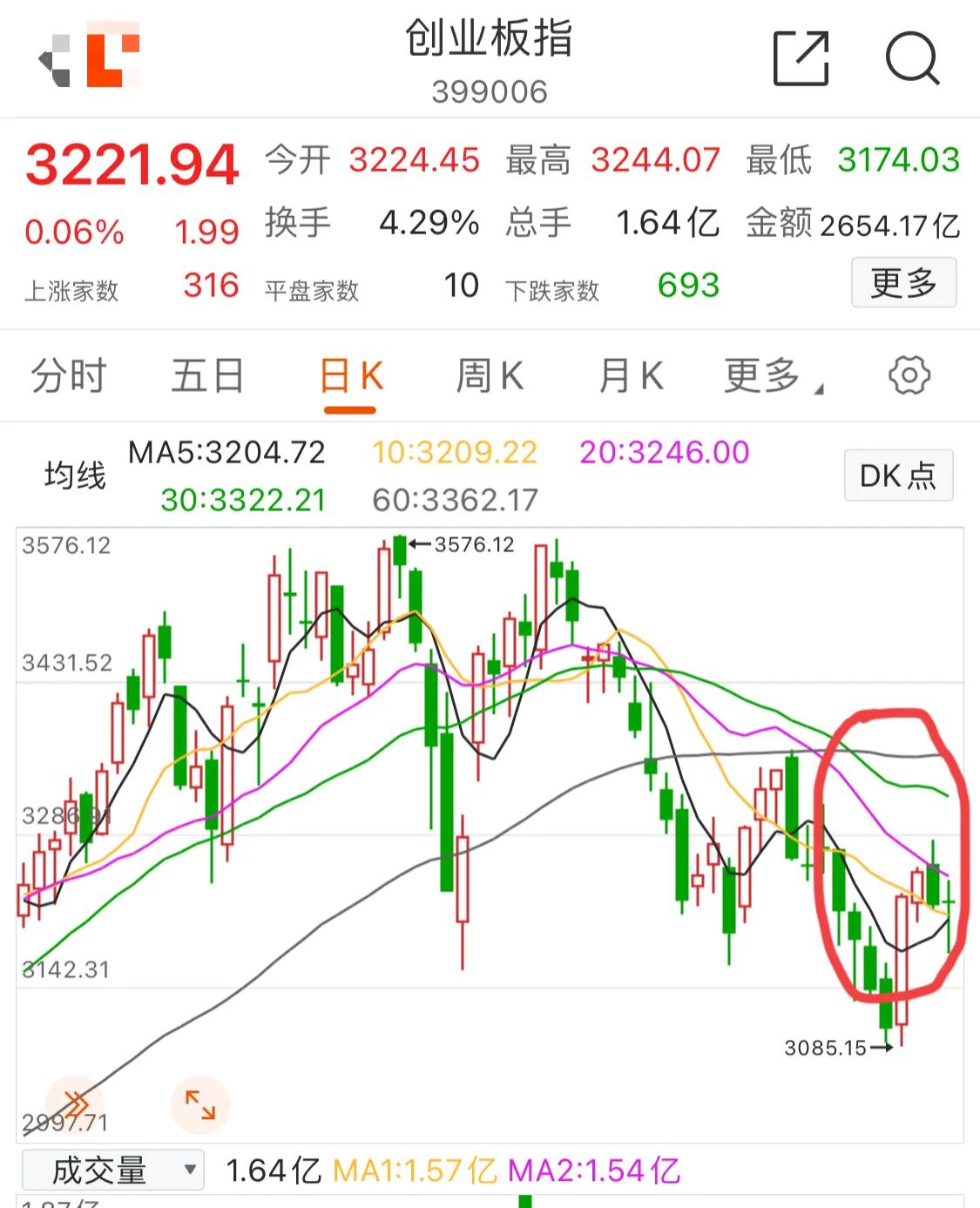Tap the current price 3221.94

point(132,165)
